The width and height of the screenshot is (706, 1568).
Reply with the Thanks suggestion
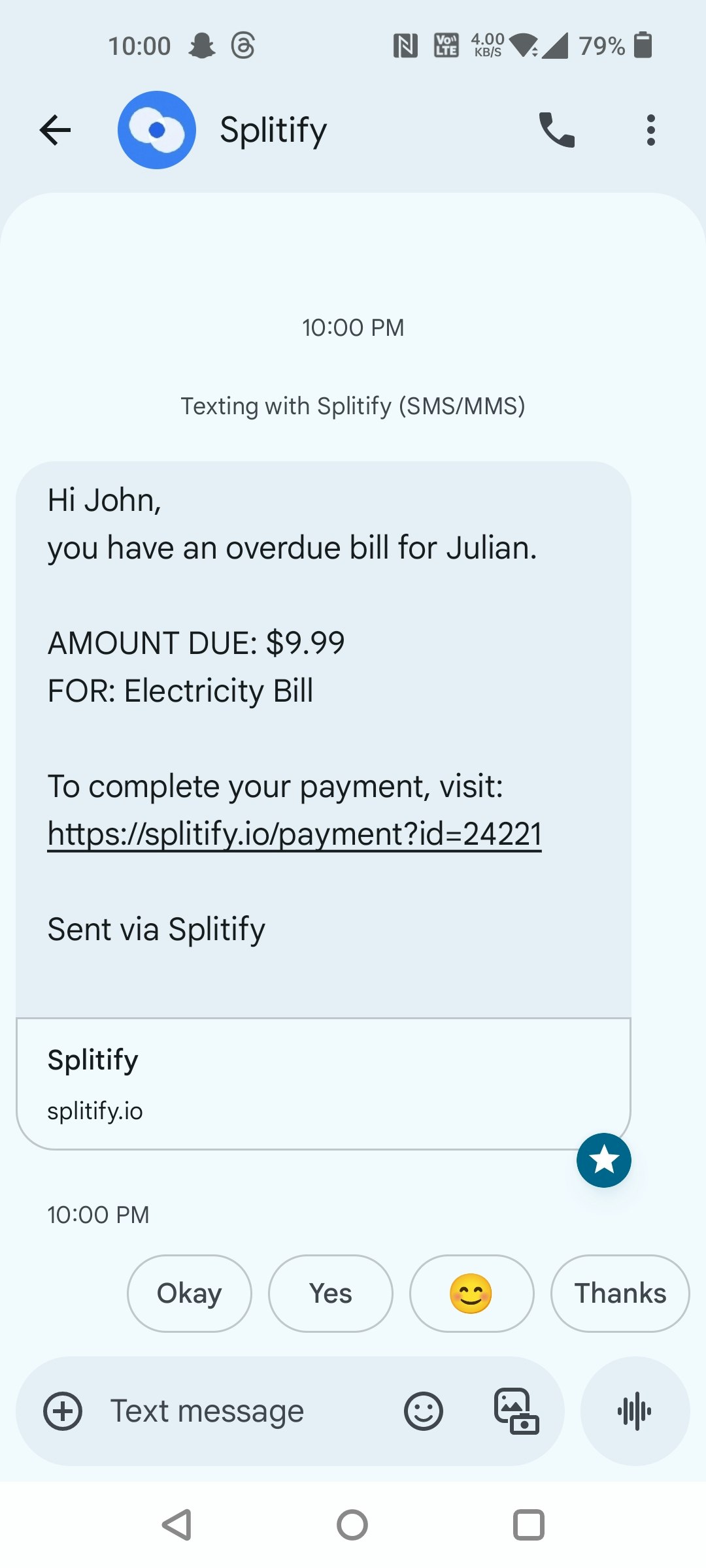tap(620, 1294)
